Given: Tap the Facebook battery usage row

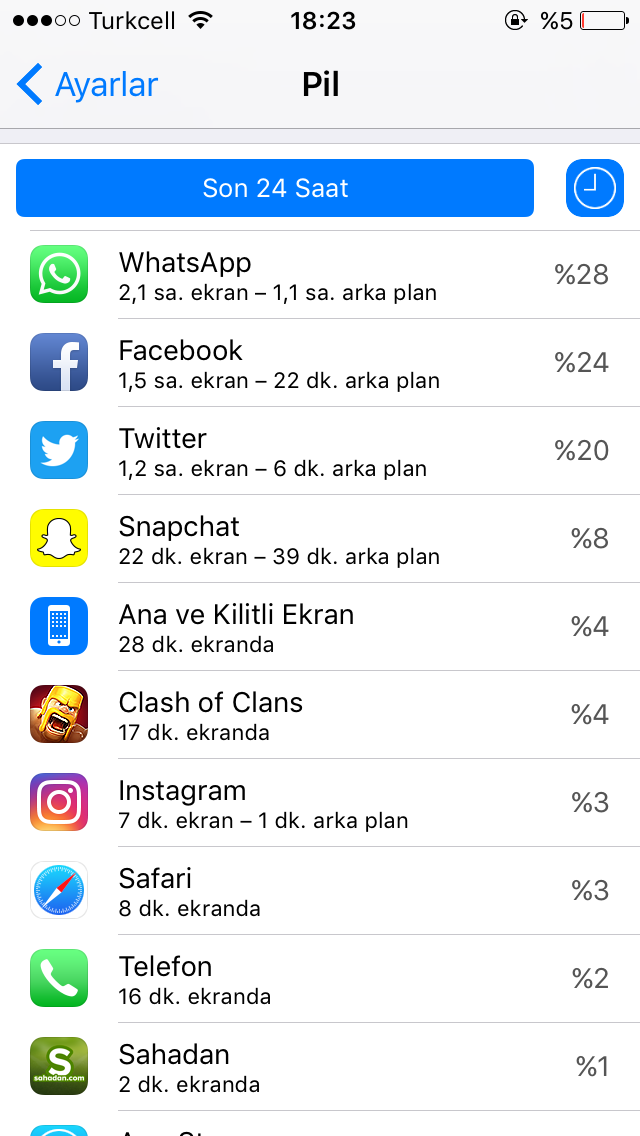Looking at the screenshot, I should [320, 363].
